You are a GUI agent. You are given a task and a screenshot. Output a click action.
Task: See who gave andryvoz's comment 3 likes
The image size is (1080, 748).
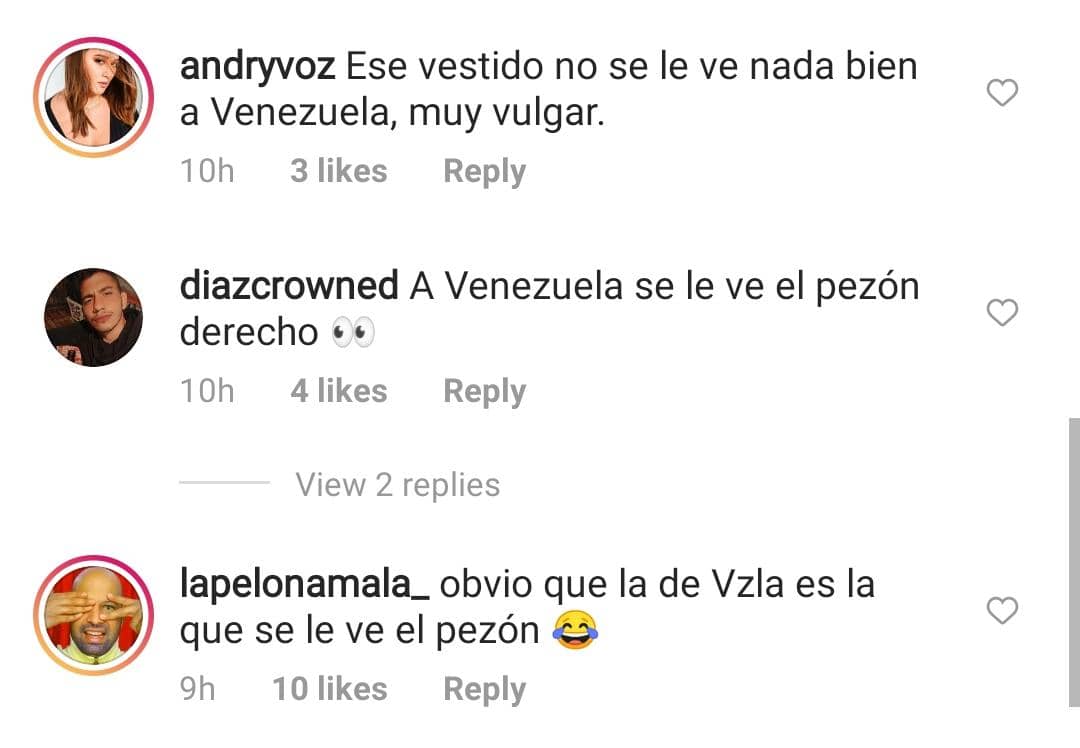[x=338, y=172]
